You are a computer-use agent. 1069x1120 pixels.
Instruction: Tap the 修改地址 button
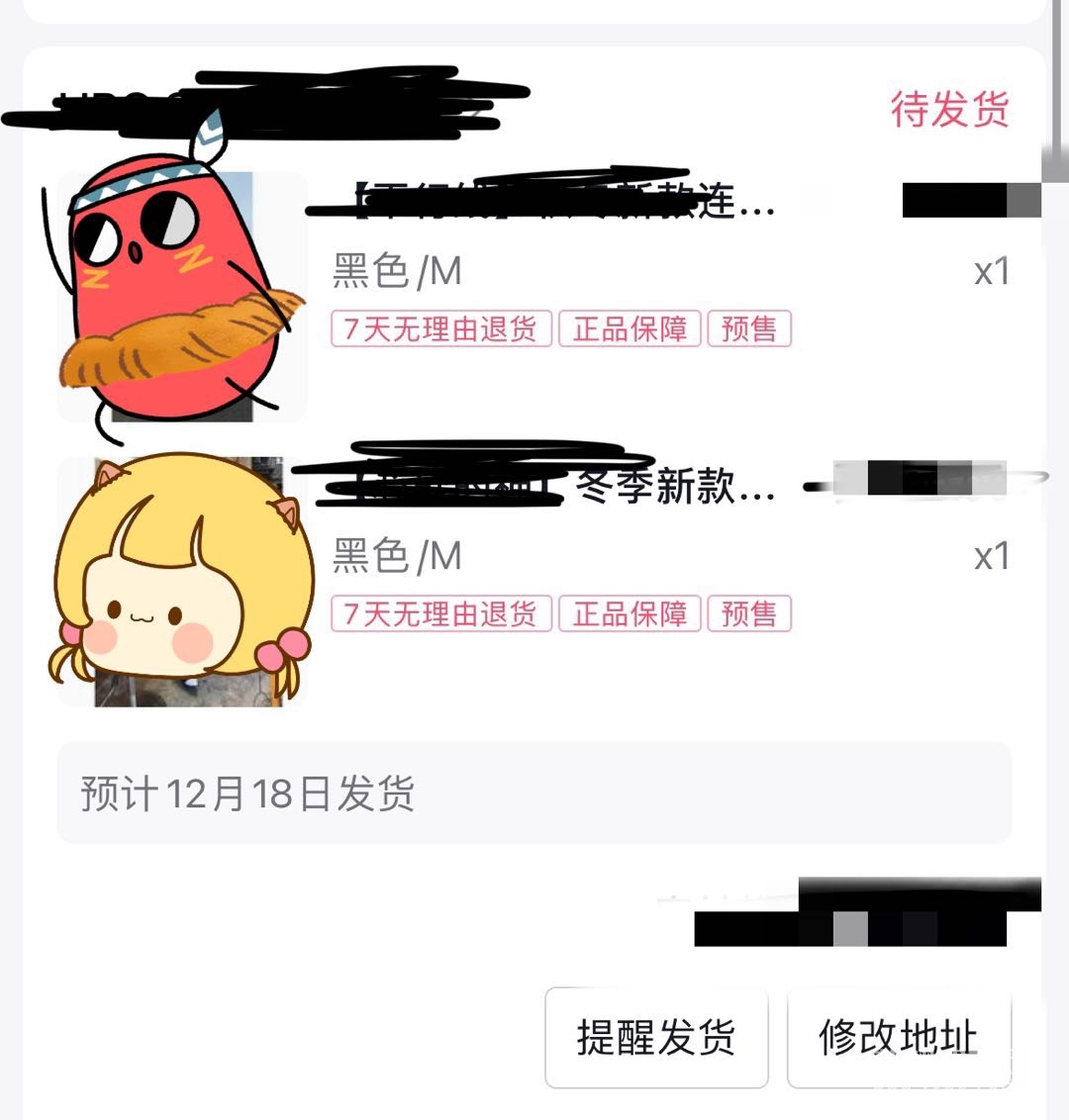pyautogui.click(x=898, y=1037)
